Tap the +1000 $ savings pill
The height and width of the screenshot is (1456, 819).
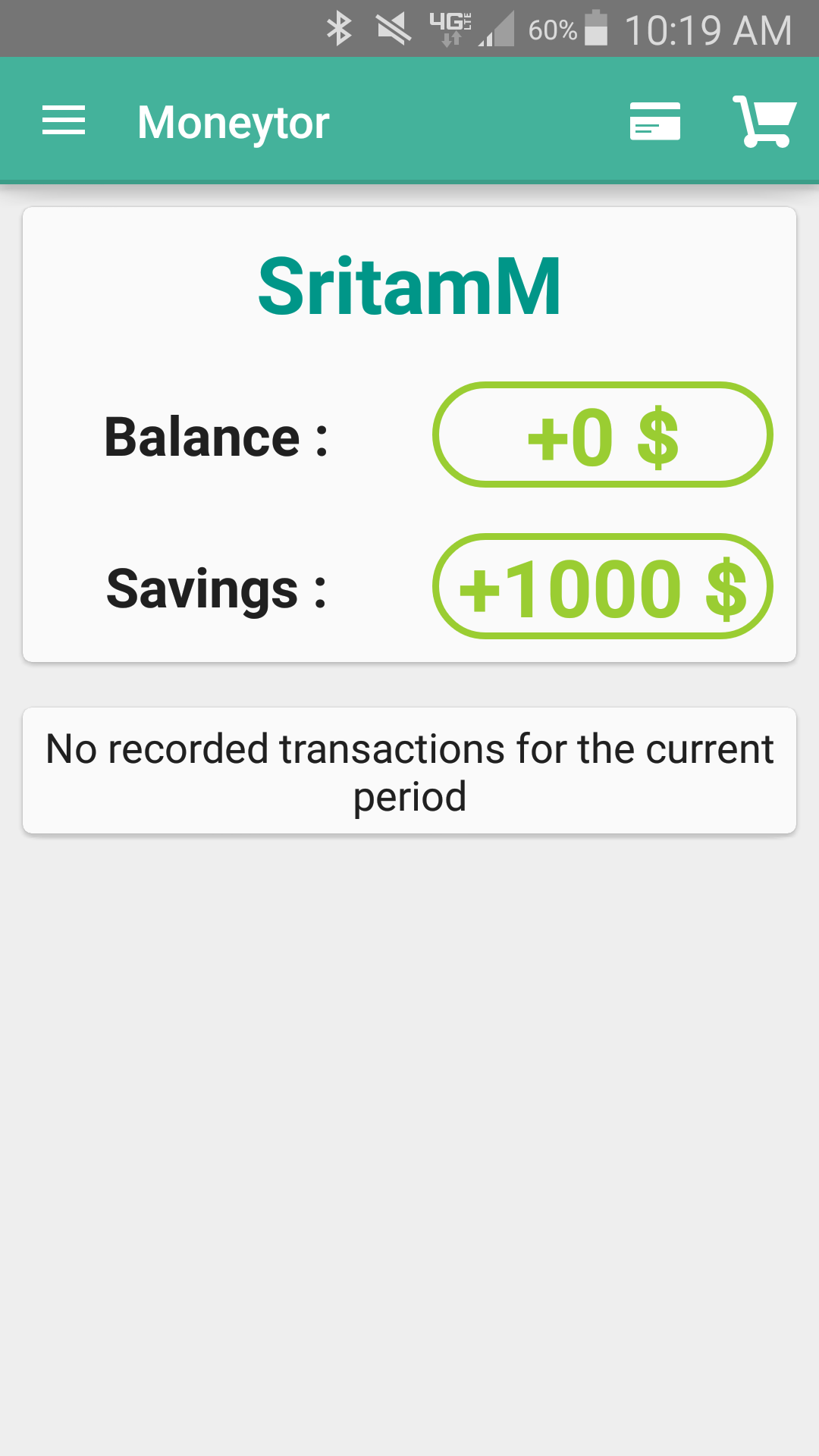click(x=603, y=587)
